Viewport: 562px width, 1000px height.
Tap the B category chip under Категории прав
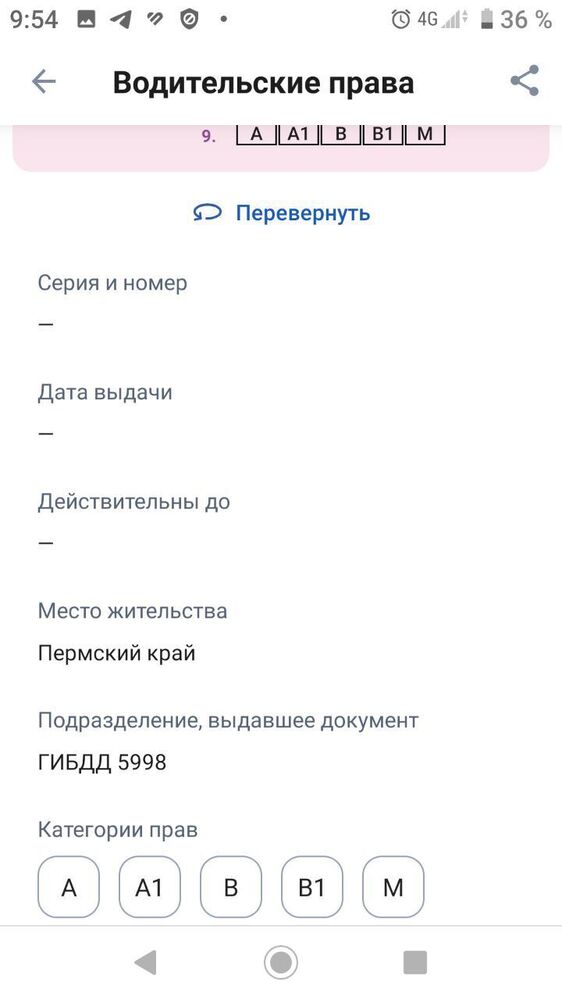tap(231, 886)
